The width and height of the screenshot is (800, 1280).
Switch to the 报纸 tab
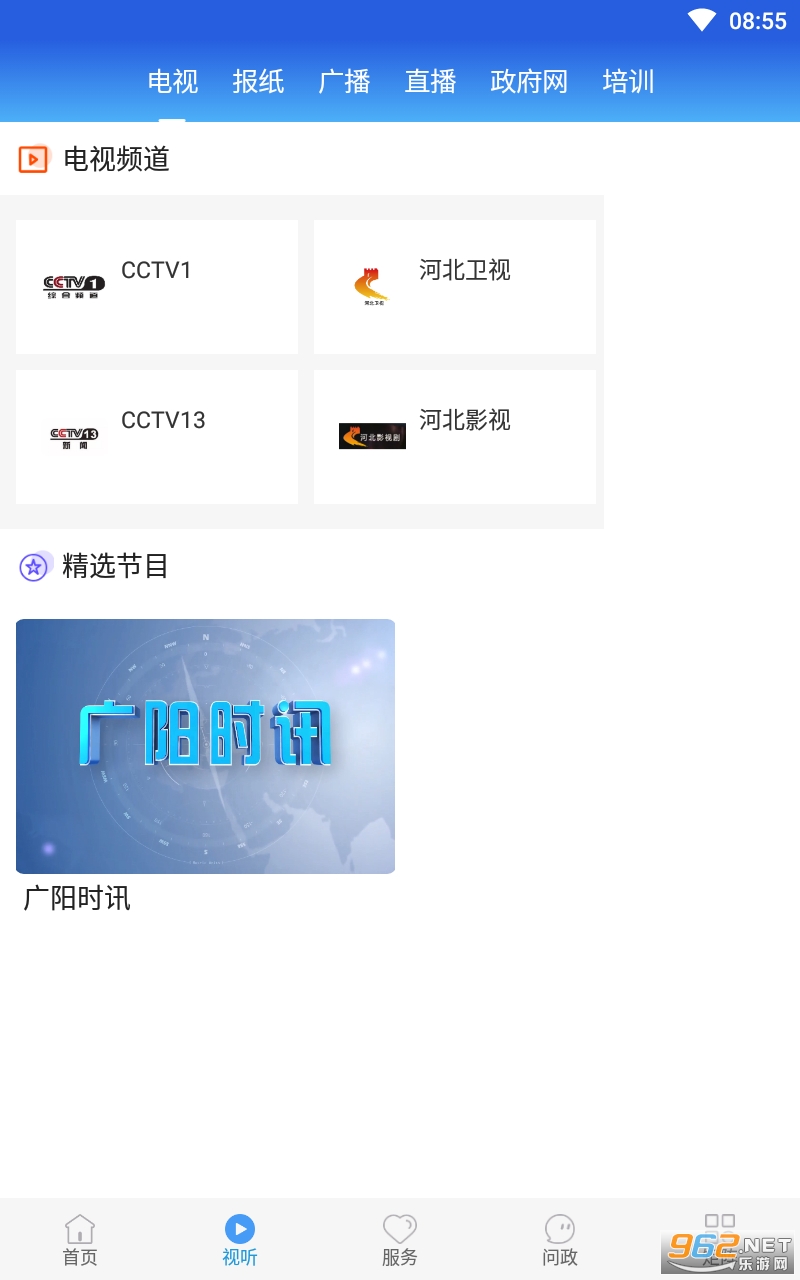point(258,82)
